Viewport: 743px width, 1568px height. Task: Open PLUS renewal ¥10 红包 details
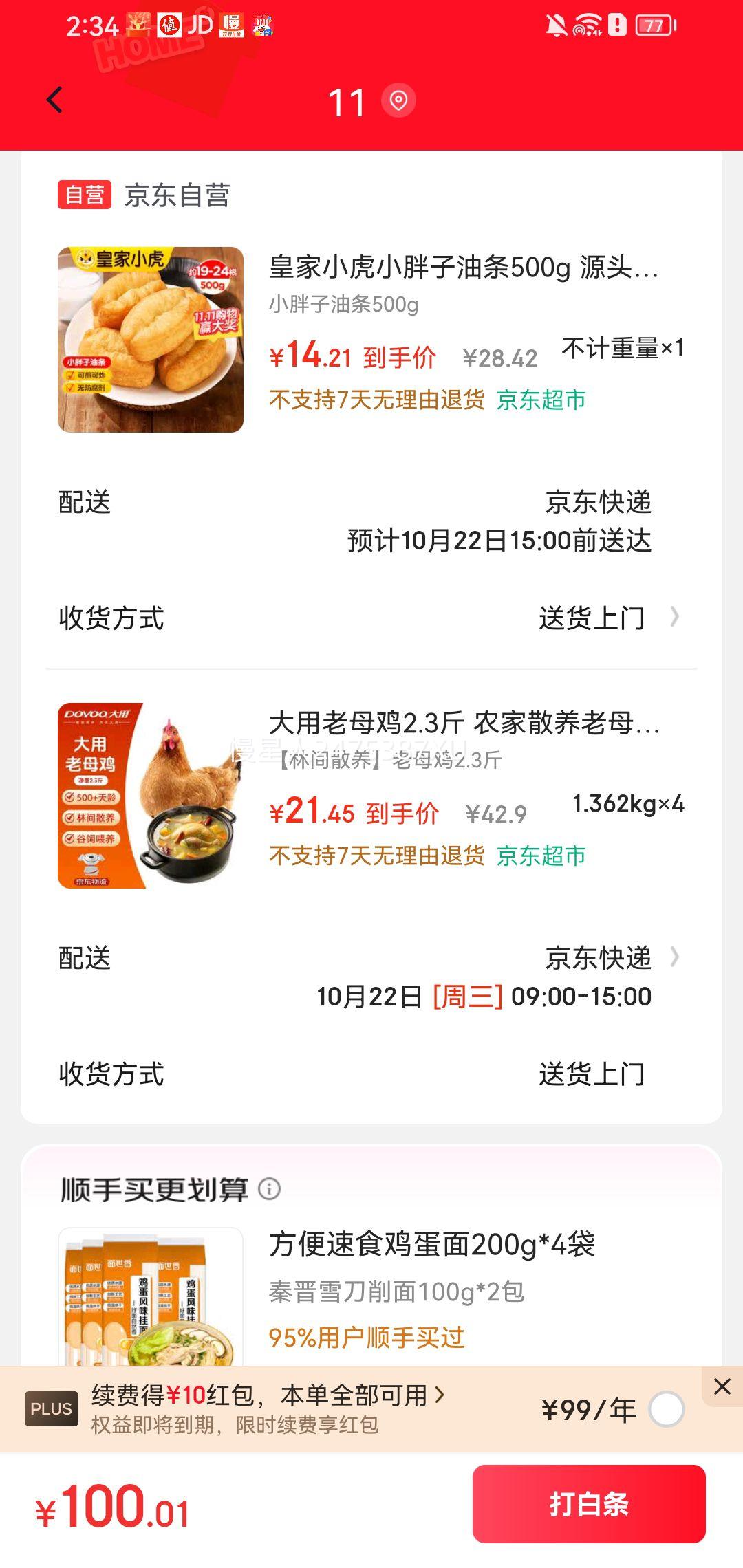[x=268, y=1395]
